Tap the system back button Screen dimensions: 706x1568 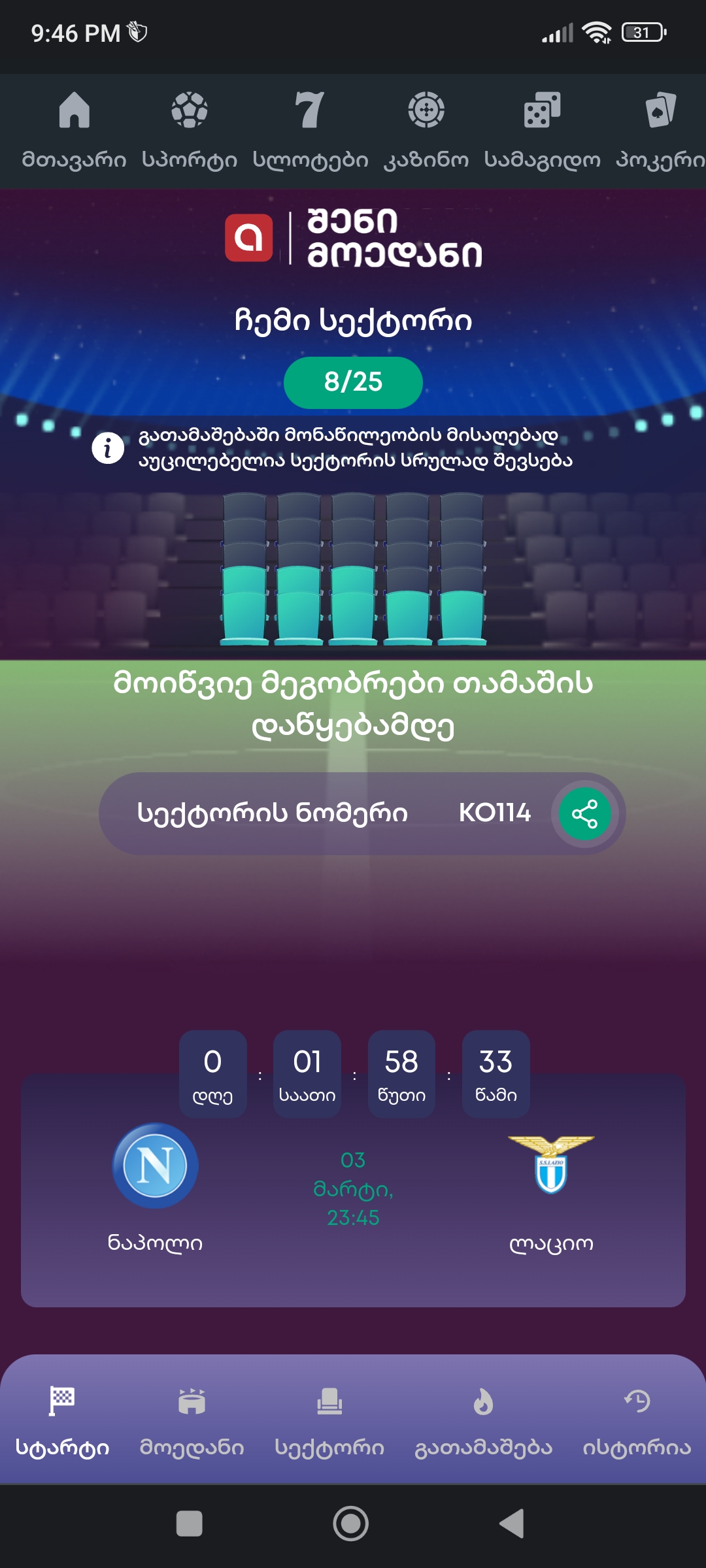(x=512, y=1524)
